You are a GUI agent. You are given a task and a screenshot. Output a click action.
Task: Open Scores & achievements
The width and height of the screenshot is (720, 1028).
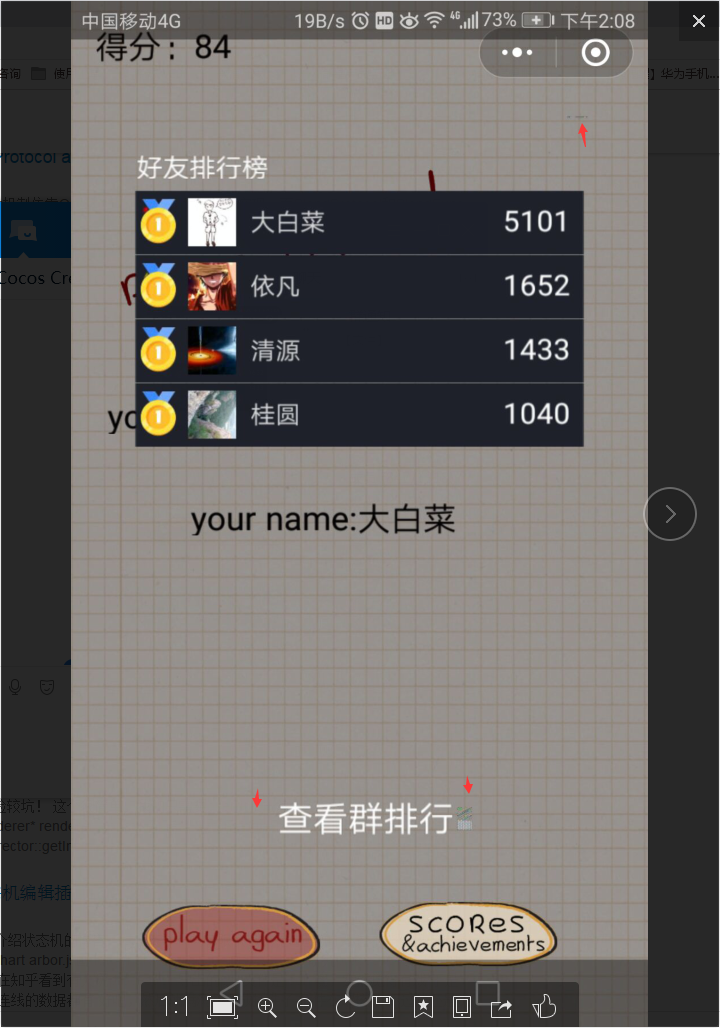coord(468,935)
